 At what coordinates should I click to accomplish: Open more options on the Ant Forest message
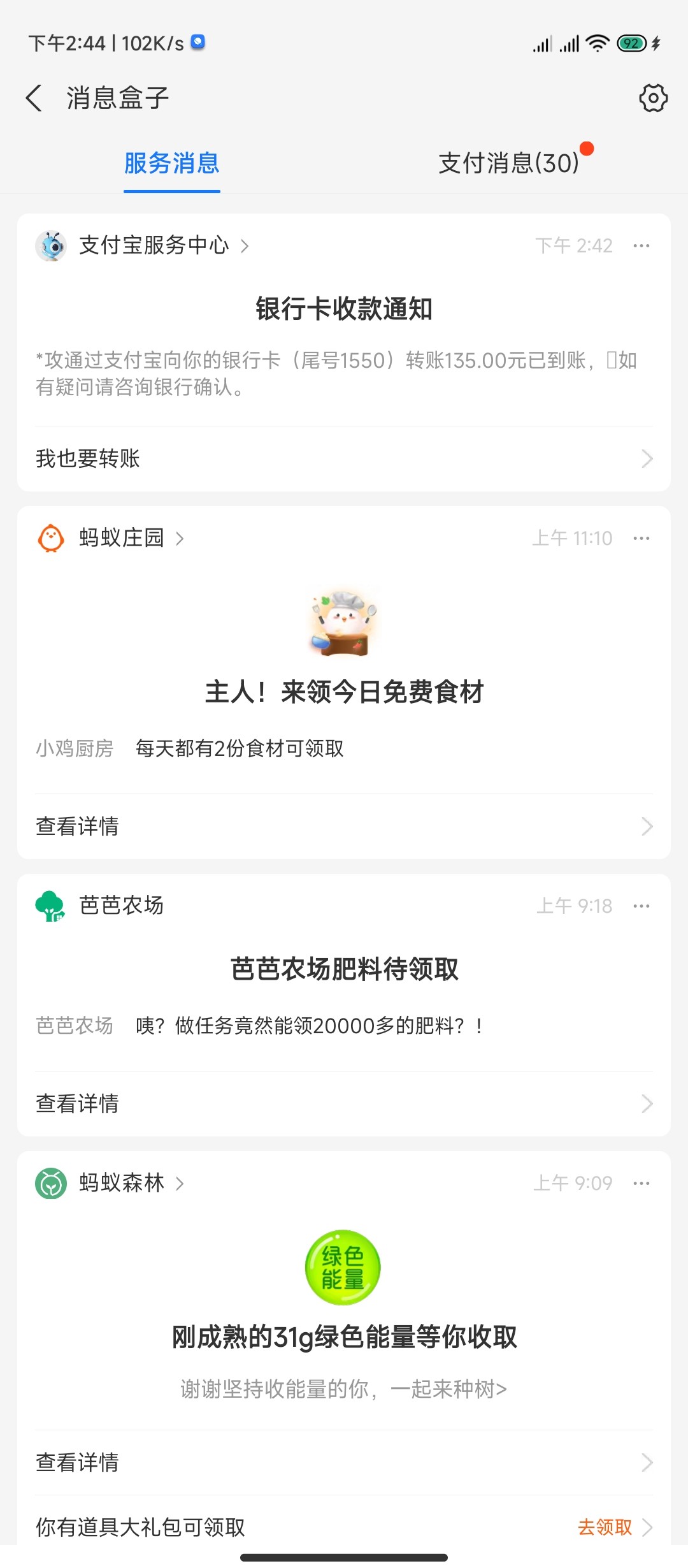point(642,1182)
